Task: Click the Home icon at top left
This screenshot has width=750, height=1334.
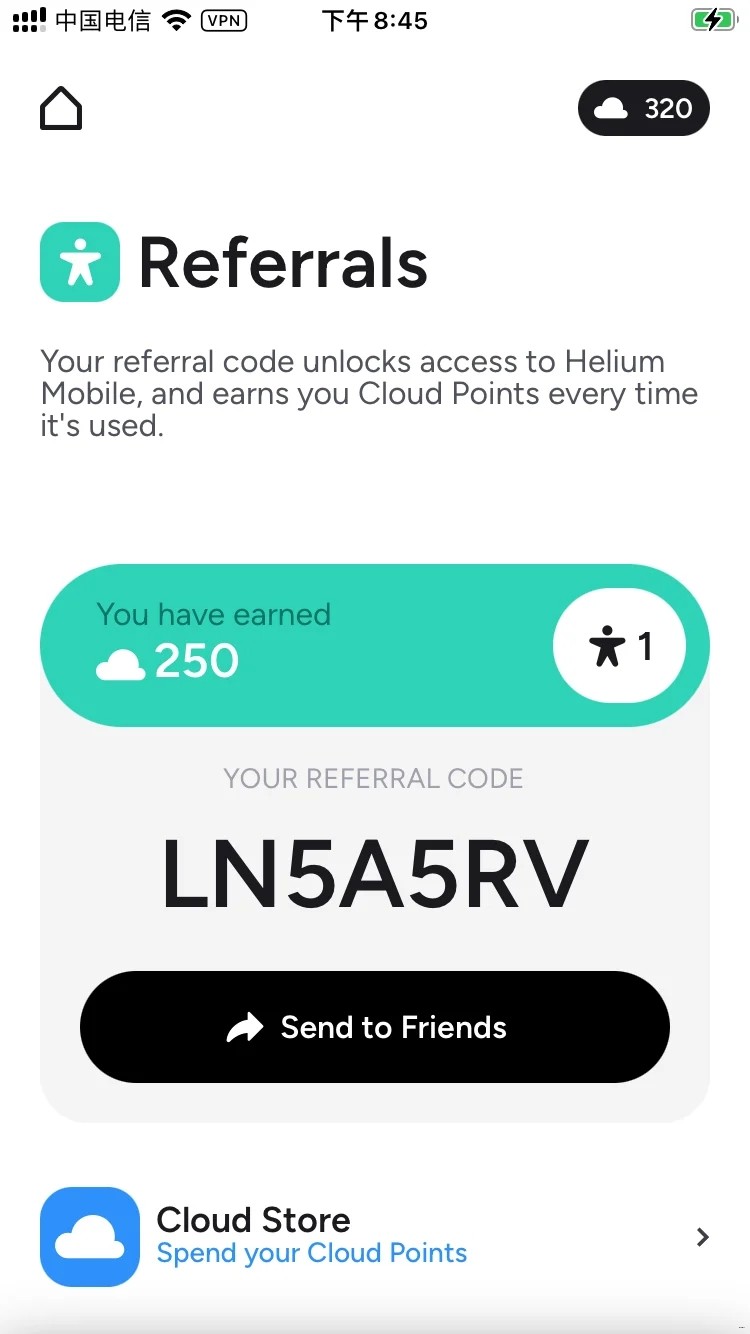Action: click(61, 108)
